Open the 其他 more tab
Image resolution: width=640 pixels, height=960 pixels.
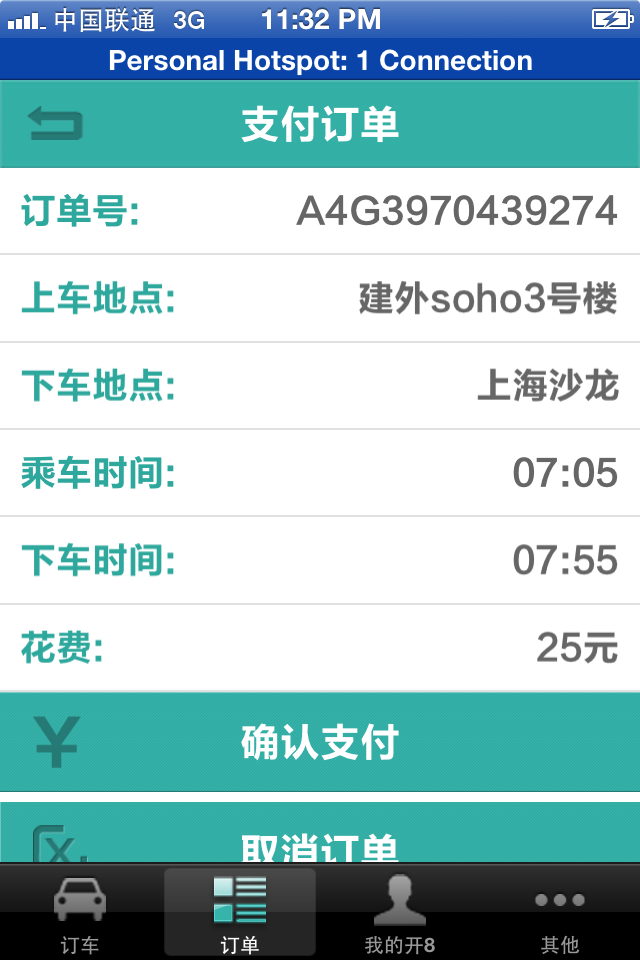(x=559, y=912)
